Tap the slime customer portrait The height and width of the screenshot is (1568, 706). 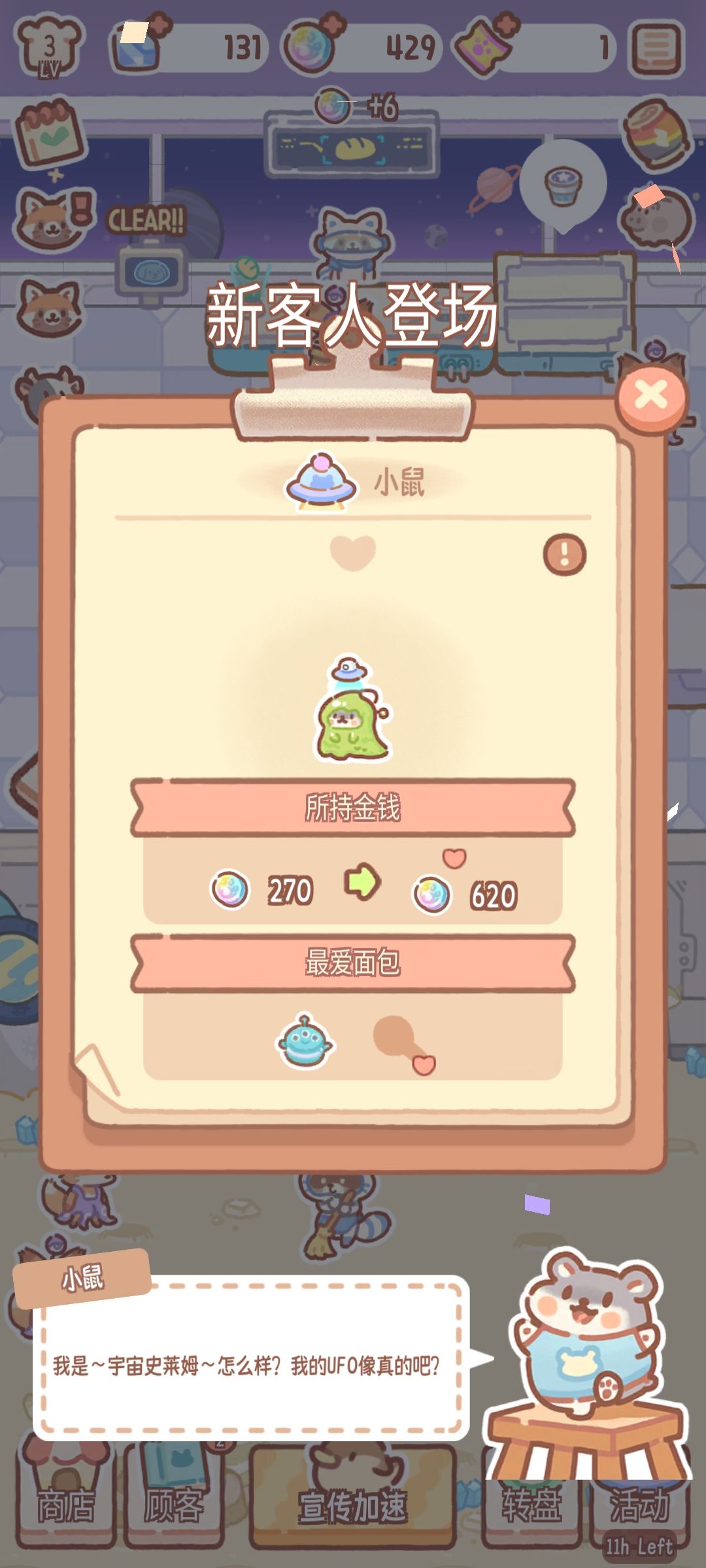(352, 725)
